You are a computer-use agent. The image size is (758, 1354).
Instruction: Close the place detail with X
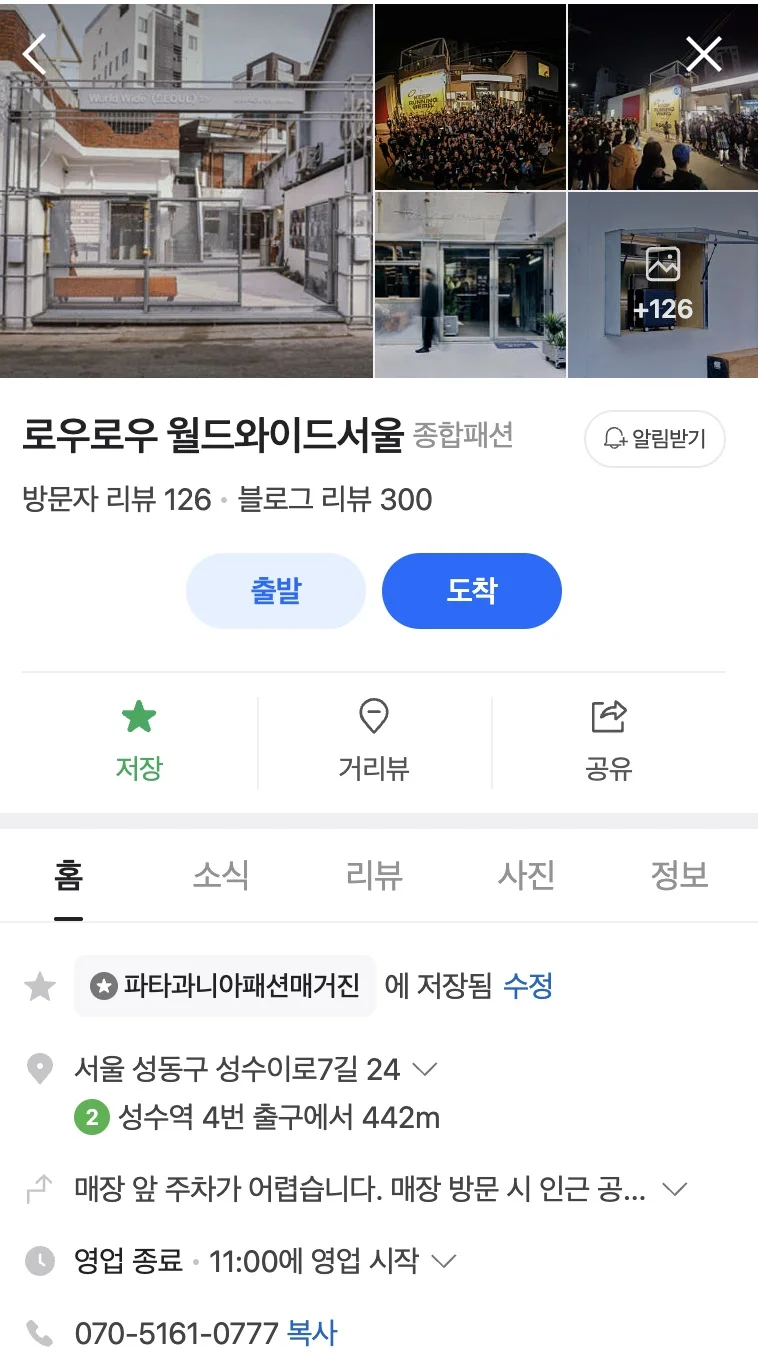pos(704,54)
